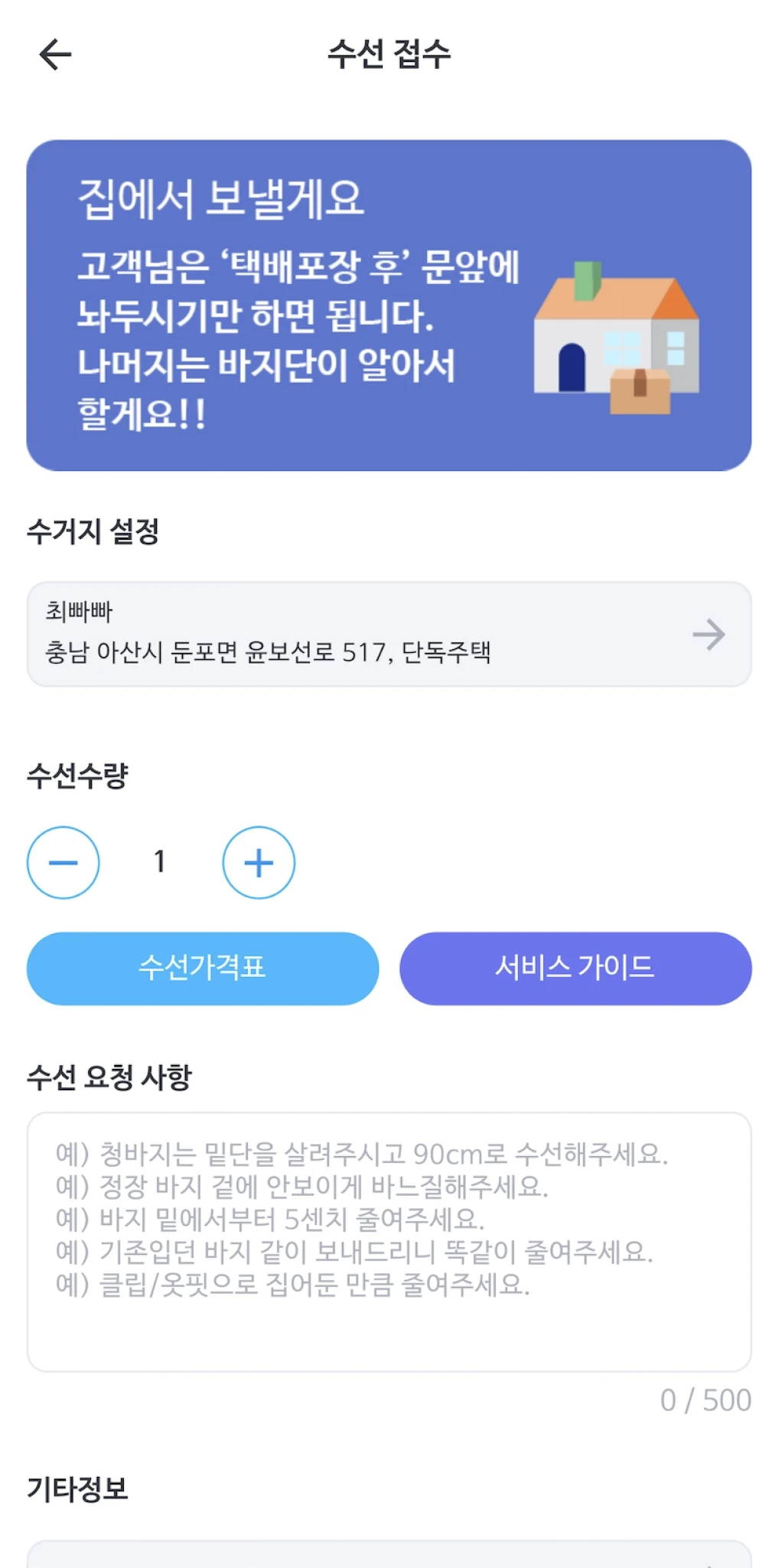
Task: Open the 서비스 가이드 button
Action: (575, 968)
